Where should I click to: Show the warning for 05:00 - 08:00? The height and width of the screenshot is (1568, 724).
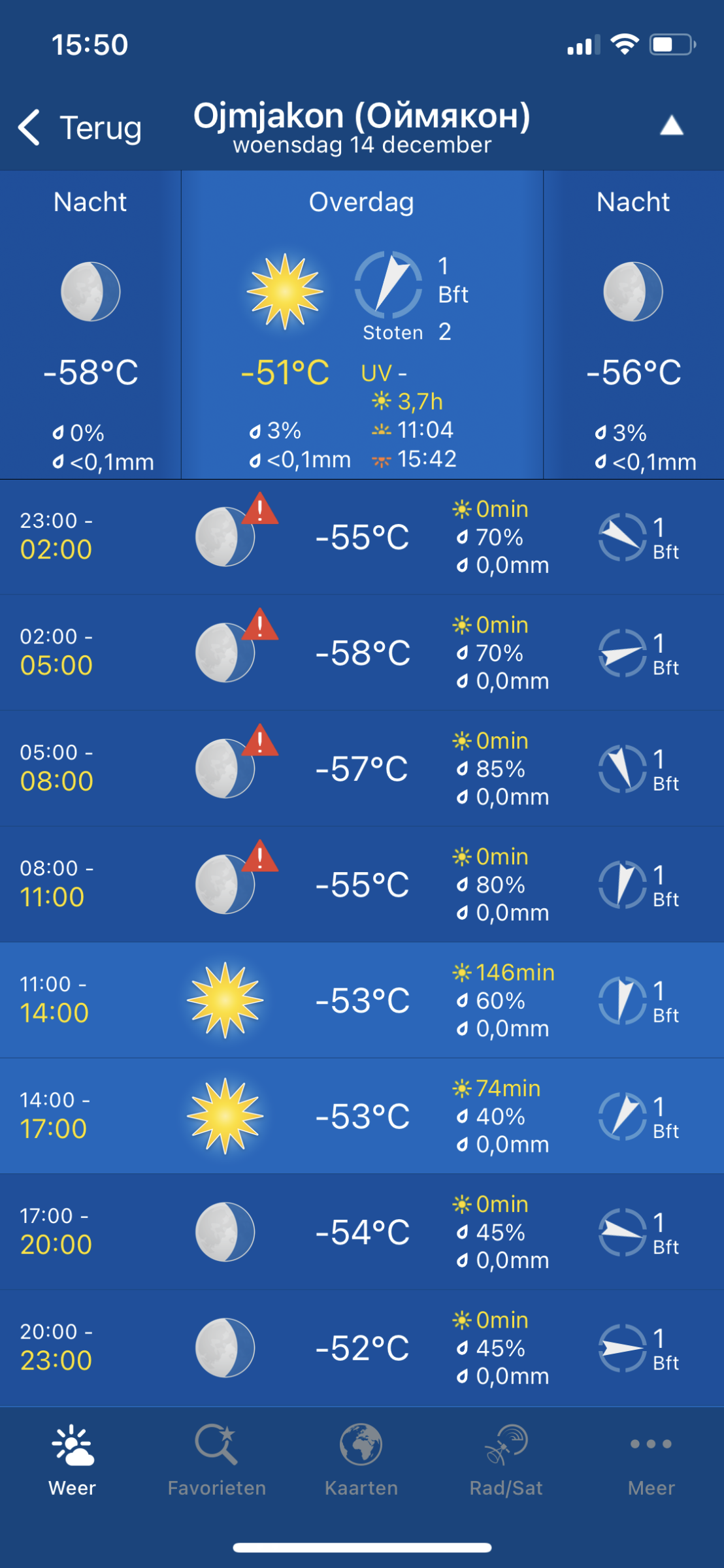(x=260, y=741)
